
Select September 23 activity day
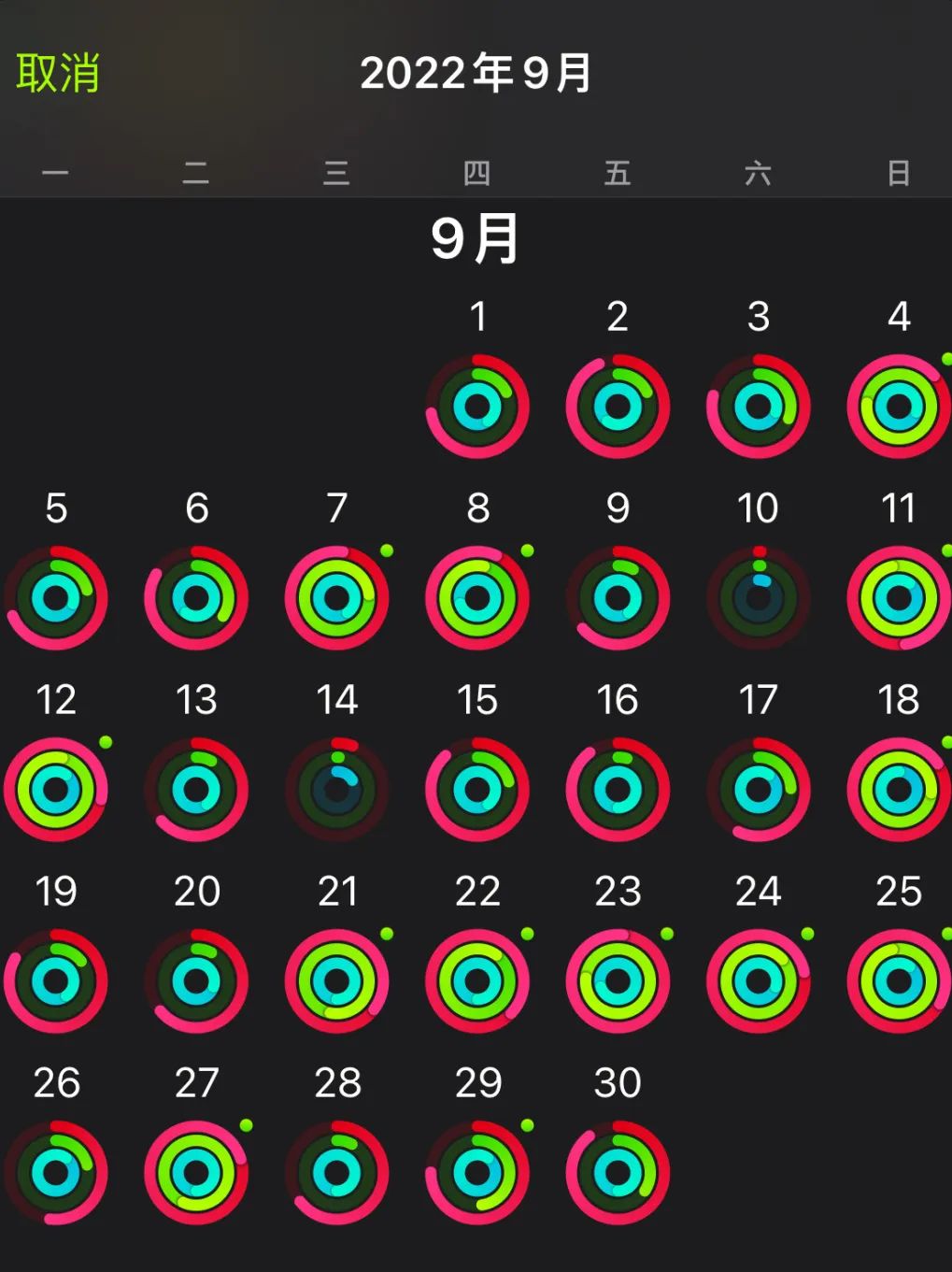pos(618,981)
